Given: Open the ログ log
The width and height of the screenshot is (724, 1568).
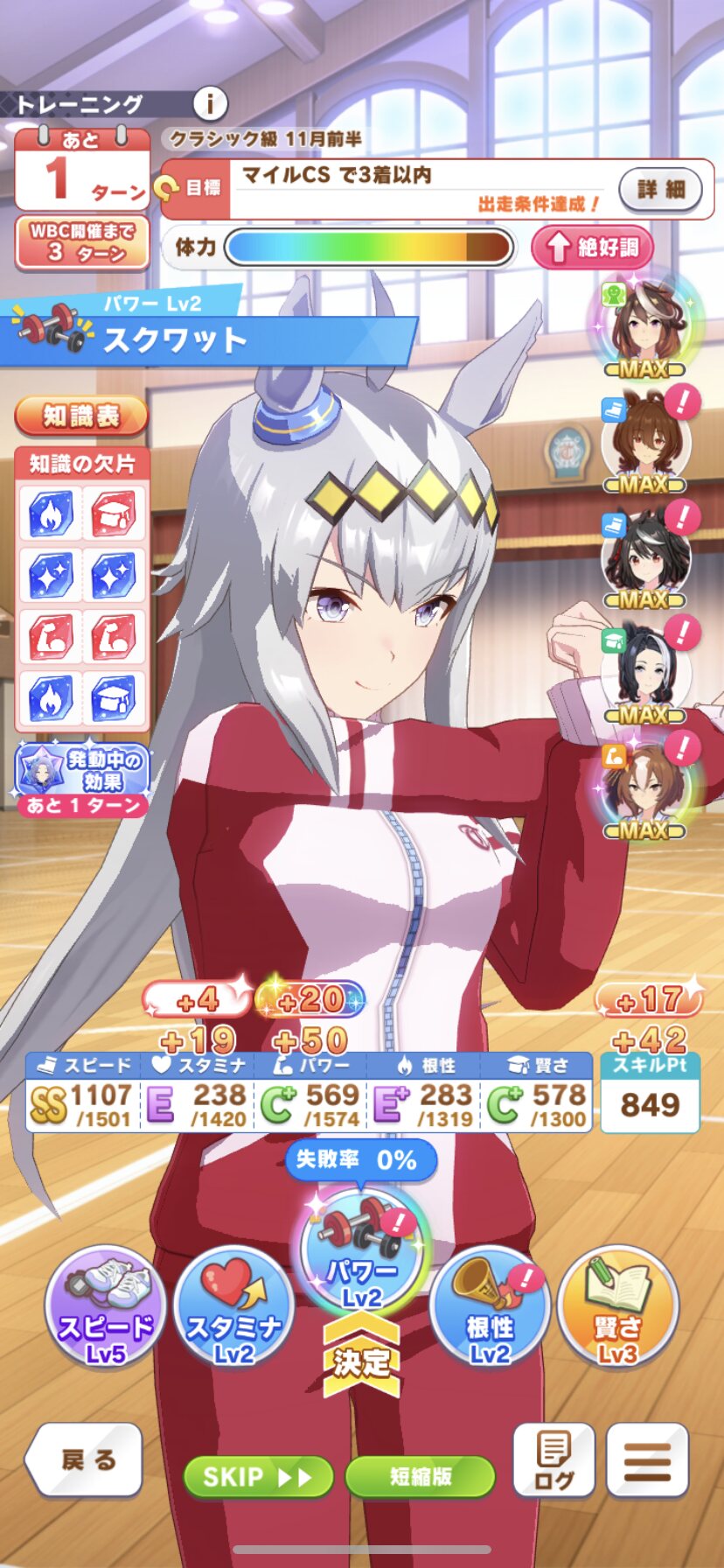Looking at the screenshot, I should tap(553, 1459).
